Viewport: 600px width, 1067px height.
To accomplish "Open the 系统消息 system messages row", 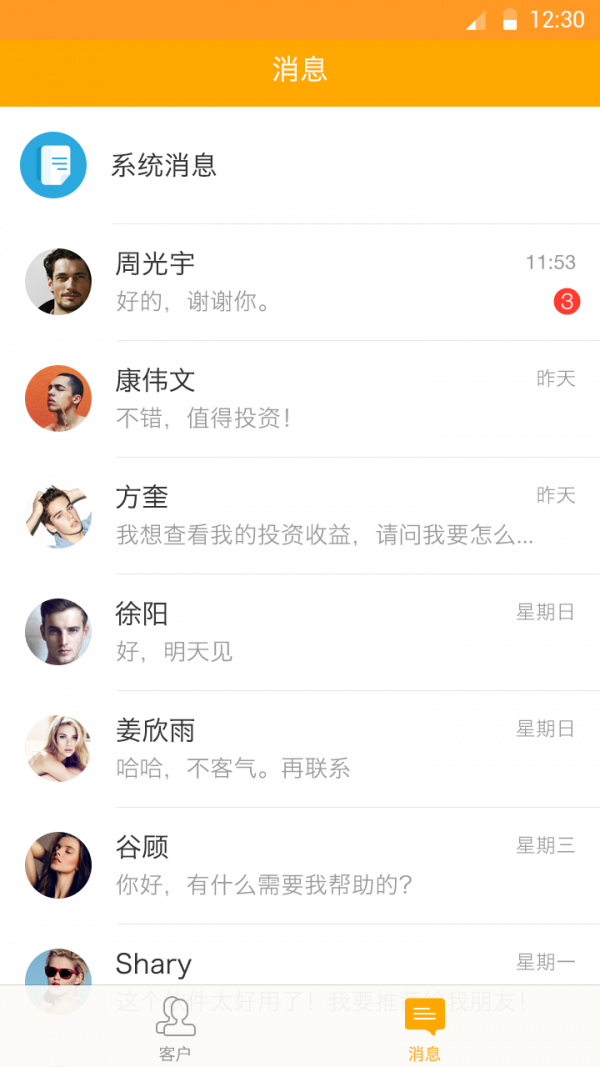I will point(300,165).
